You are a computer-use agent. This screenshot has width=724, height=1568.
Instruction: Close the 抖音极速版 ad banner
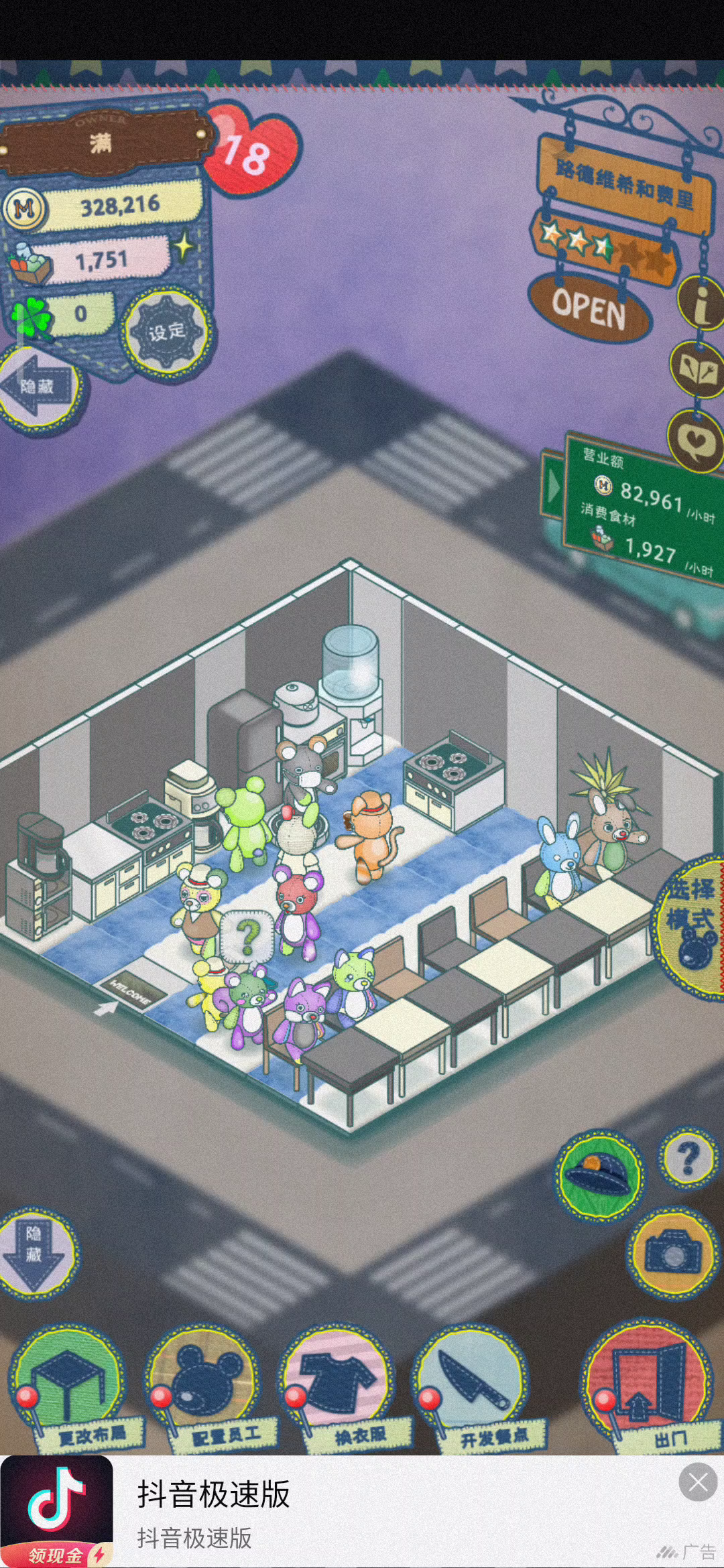click(x=698, y=1482)
